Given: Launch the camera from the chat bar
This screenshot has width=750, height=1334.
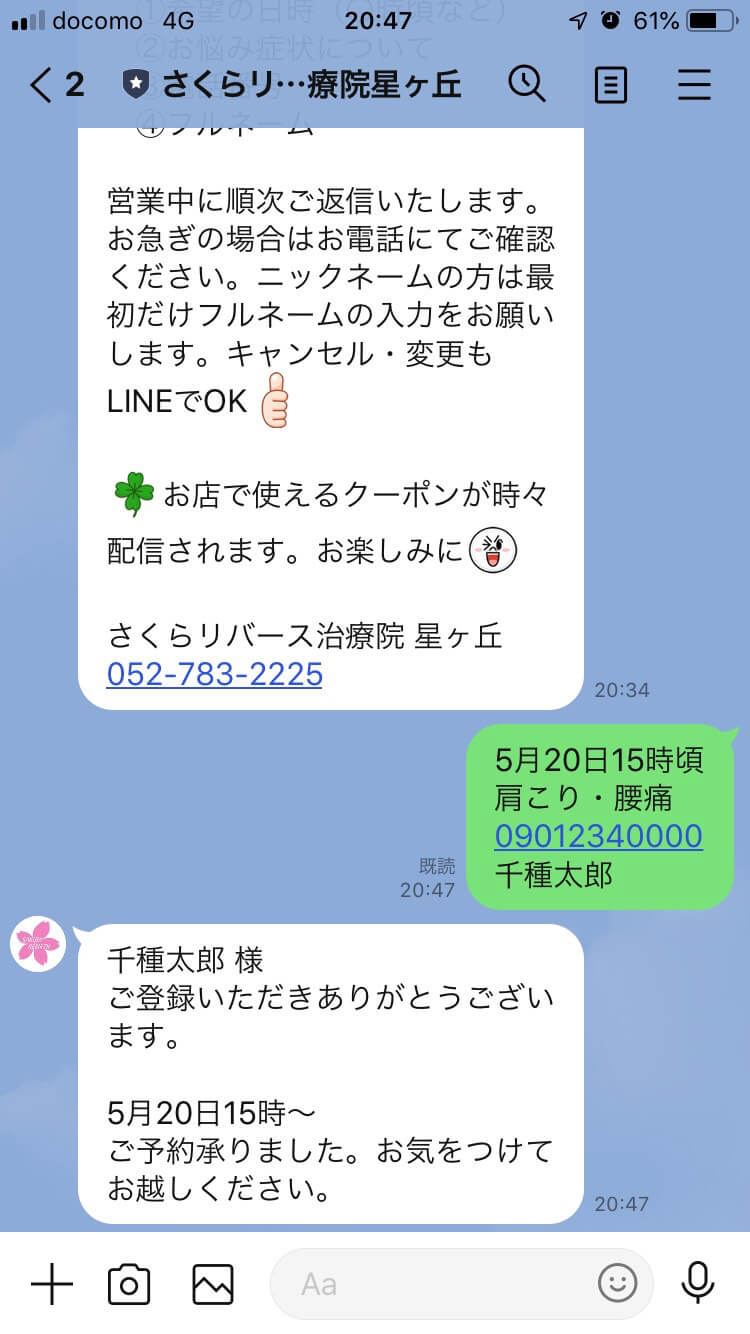Looking at the screenshot, I should (129, 1284).
